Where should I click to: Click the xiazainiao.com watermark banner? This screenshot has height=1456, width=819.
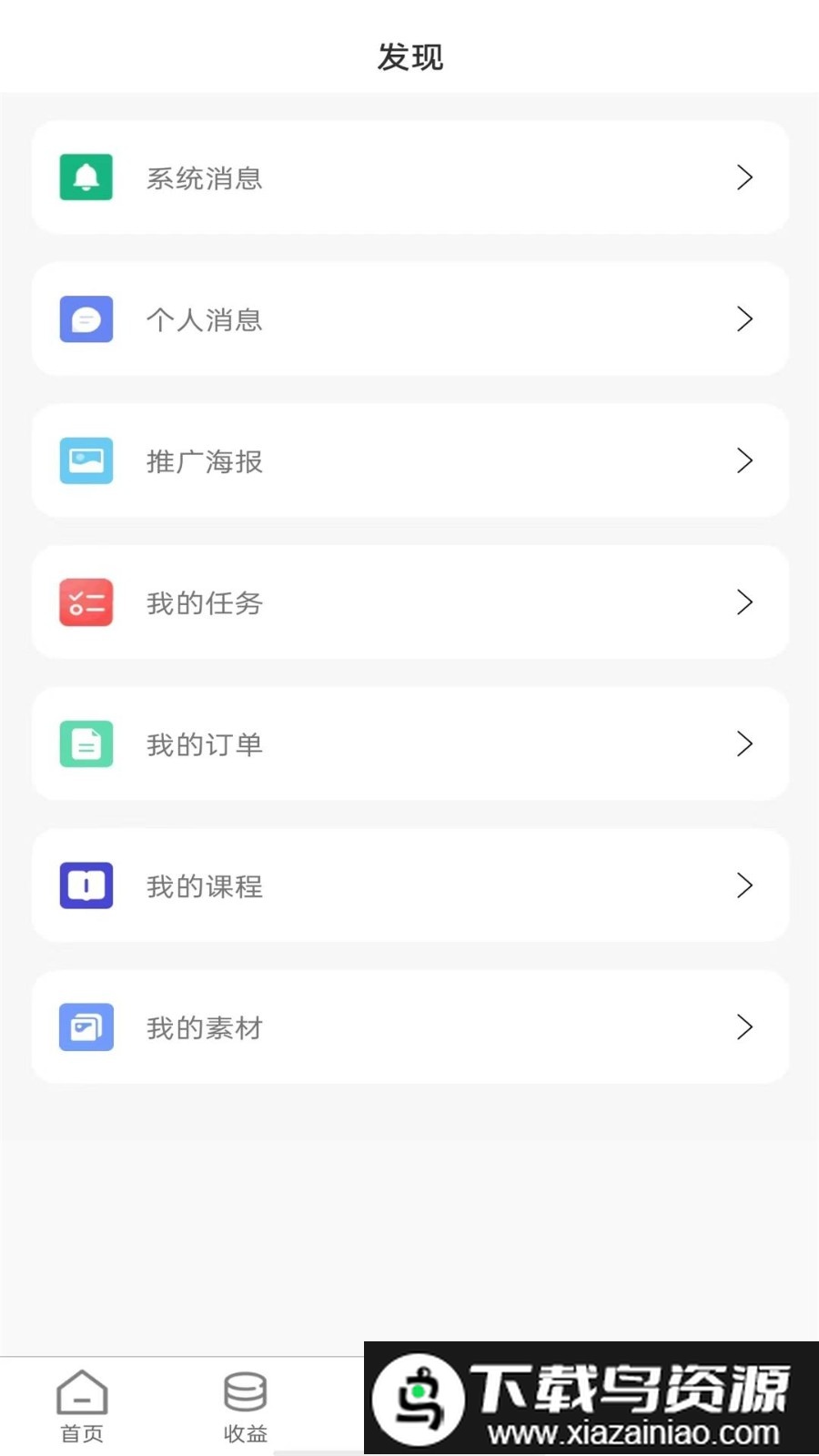point(591,1392)
